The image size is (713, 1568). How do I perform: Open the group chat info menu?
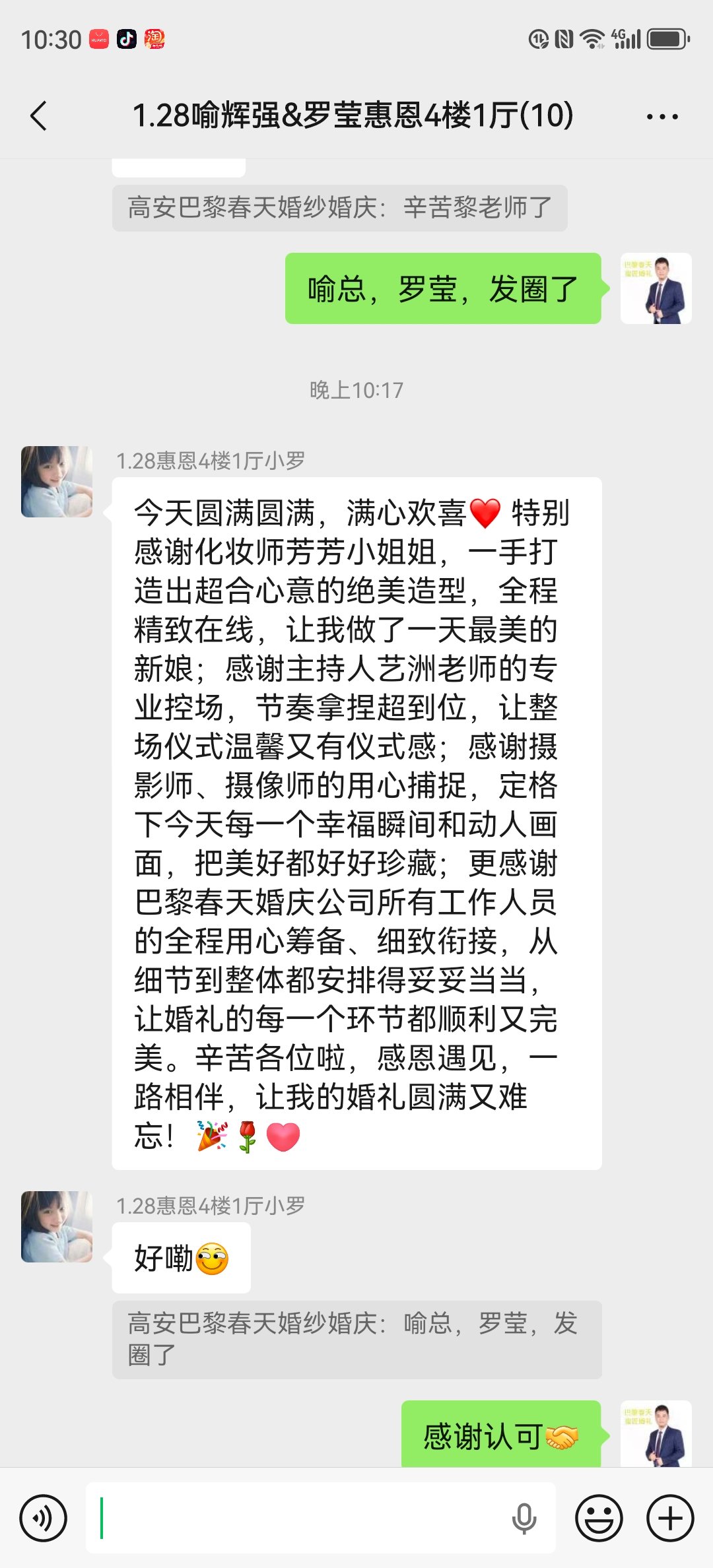[x=662, y=117]
